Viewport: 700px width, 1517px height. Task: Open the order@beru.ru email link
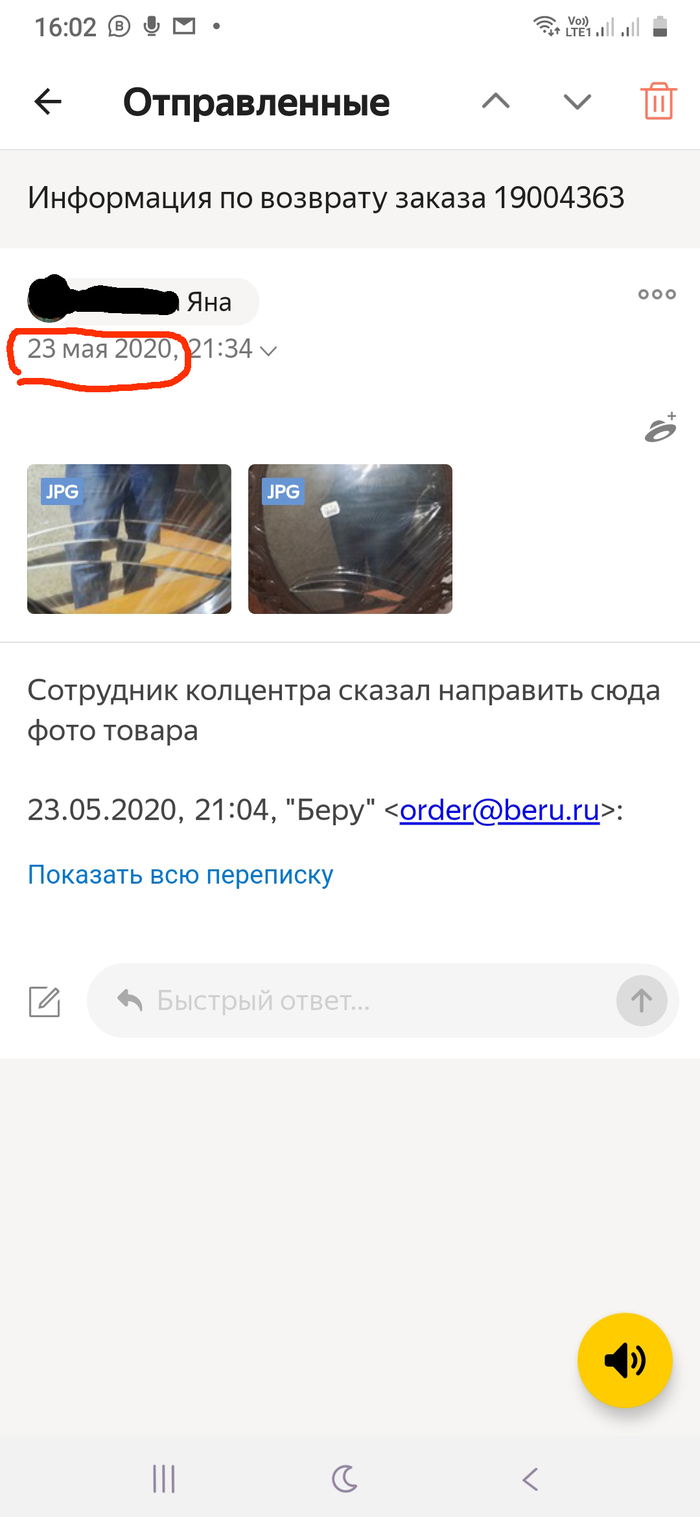(499, 811)
